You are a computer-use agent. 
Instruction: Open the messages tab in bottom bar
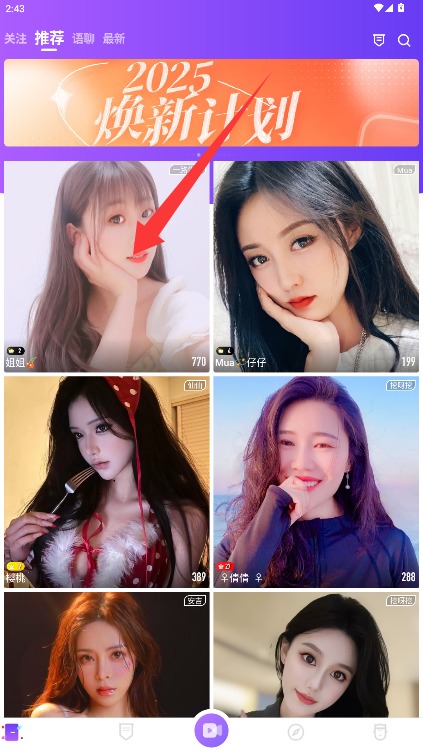tap(126, 732)
